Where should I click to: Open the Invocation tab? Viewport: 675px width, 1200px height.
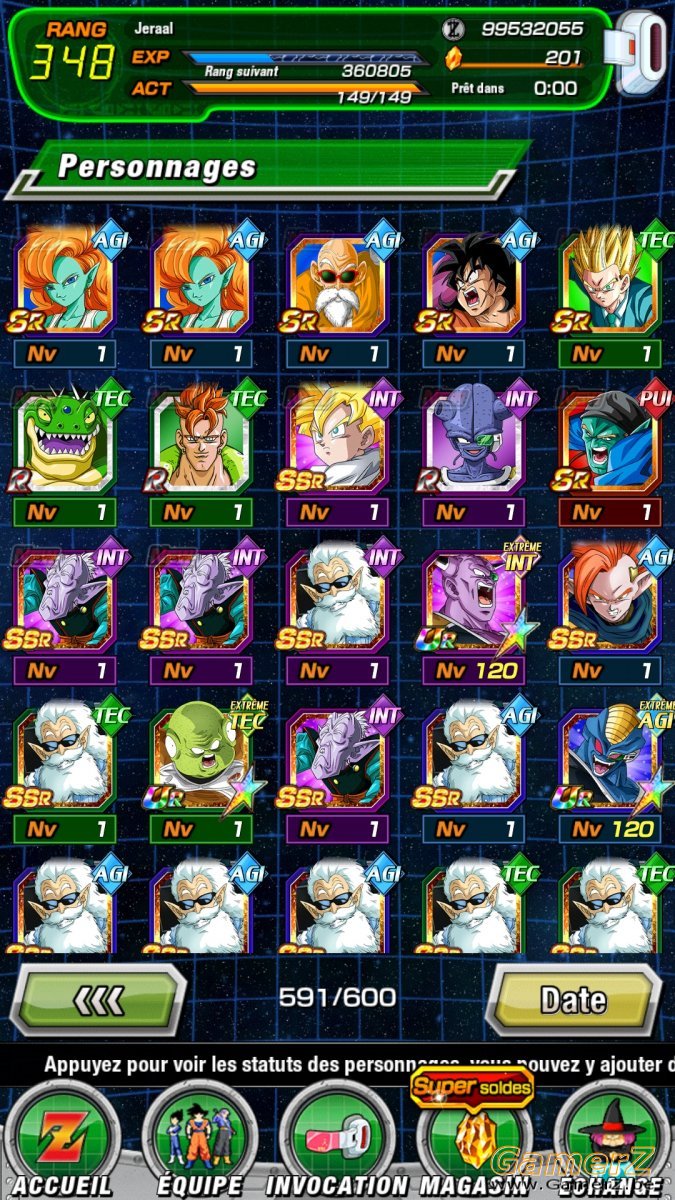[x=339, y=1142]
